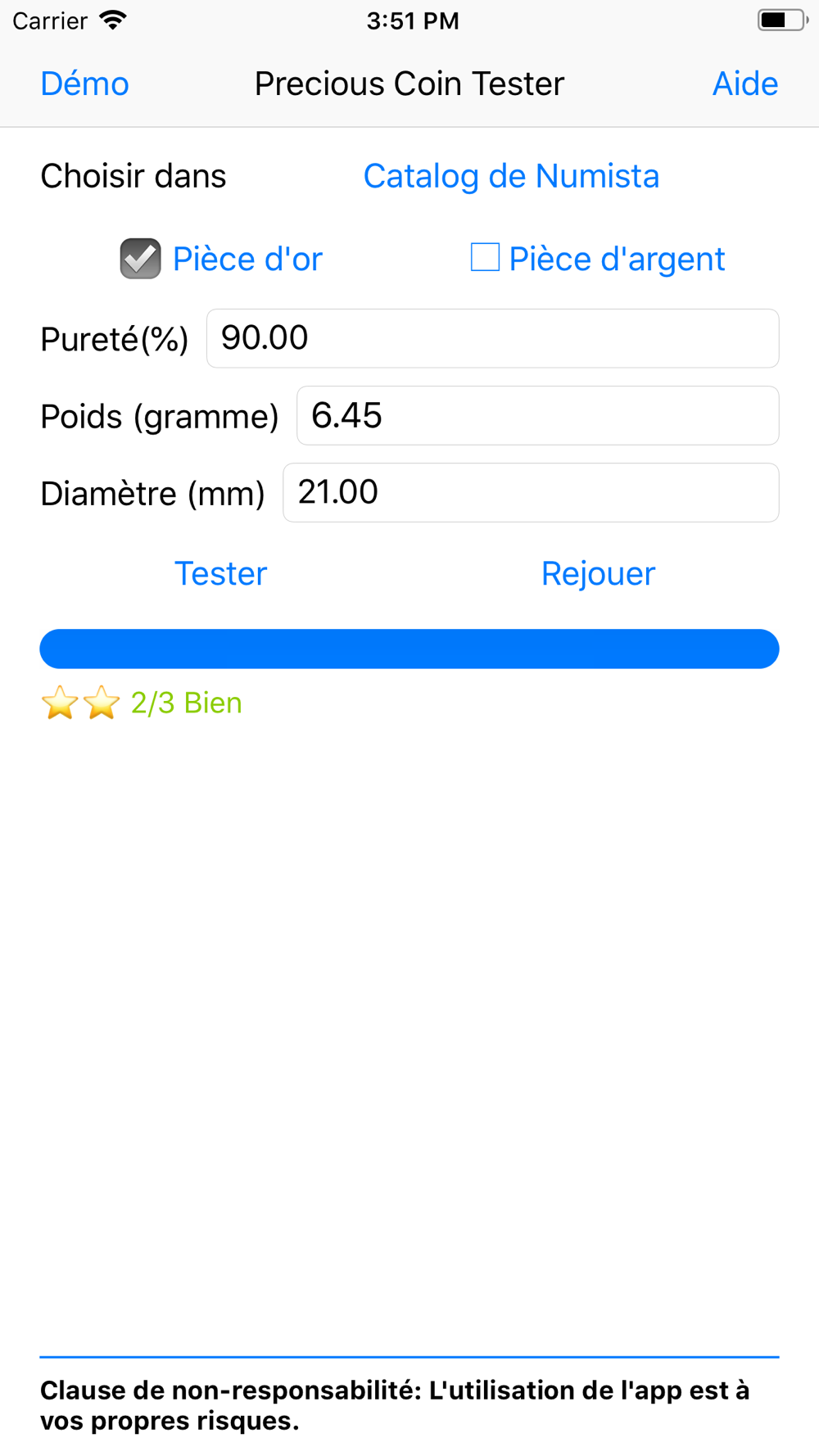
Task: Edit the Pureté(%) field
Action: tap(492, 338)
